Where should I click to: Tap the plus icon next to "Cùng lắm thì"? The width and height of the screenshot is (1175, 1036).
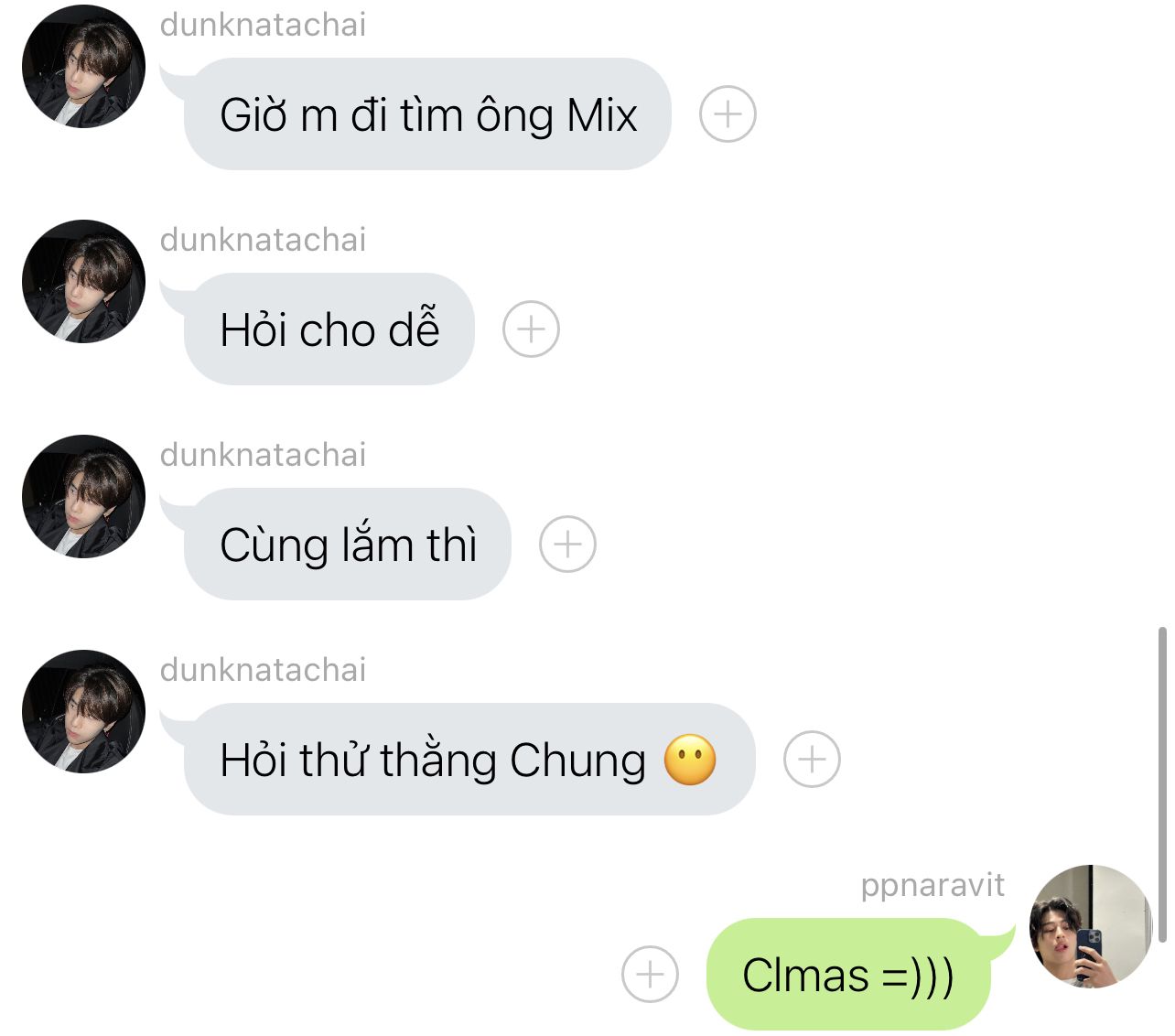coord(567,545)
